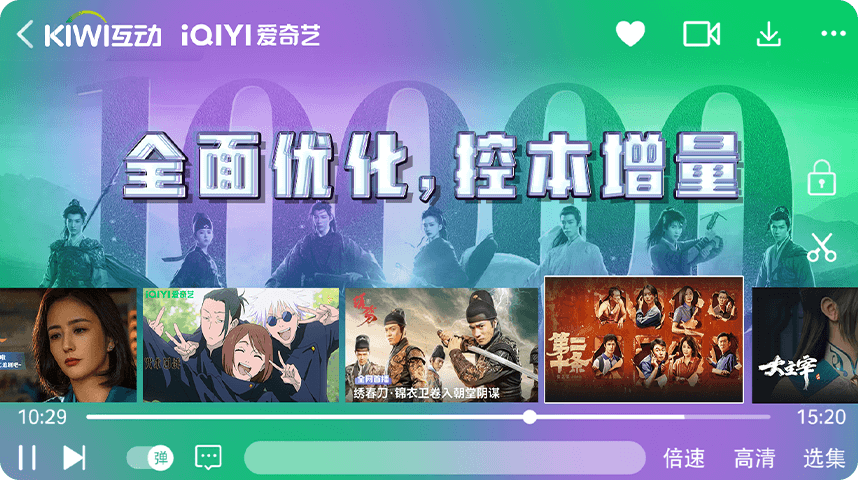Open the video camera recording option
The image size is (858, 480).
click(701, 34)
